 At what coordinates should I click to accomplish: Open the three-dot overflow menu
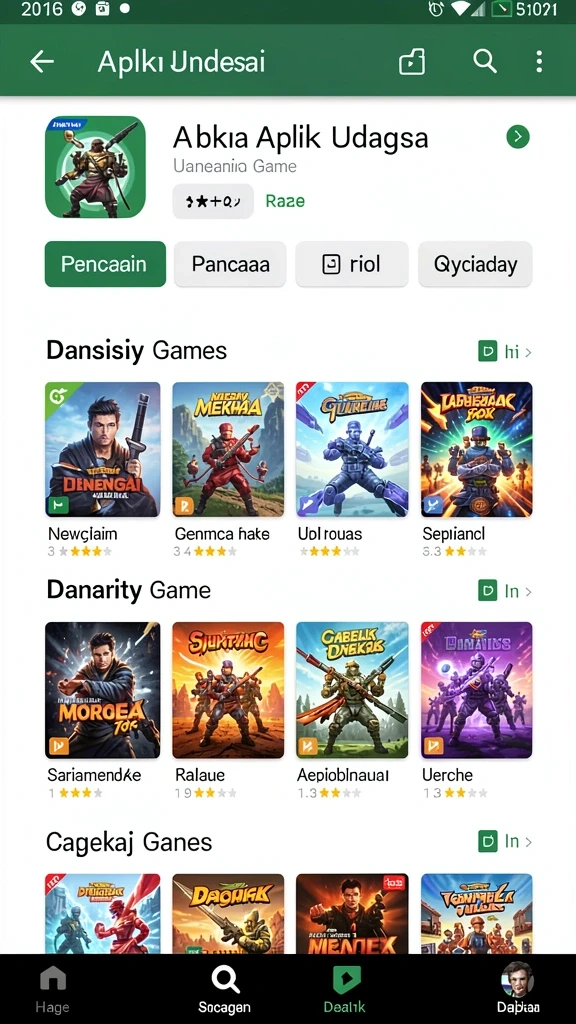[539, 61]
